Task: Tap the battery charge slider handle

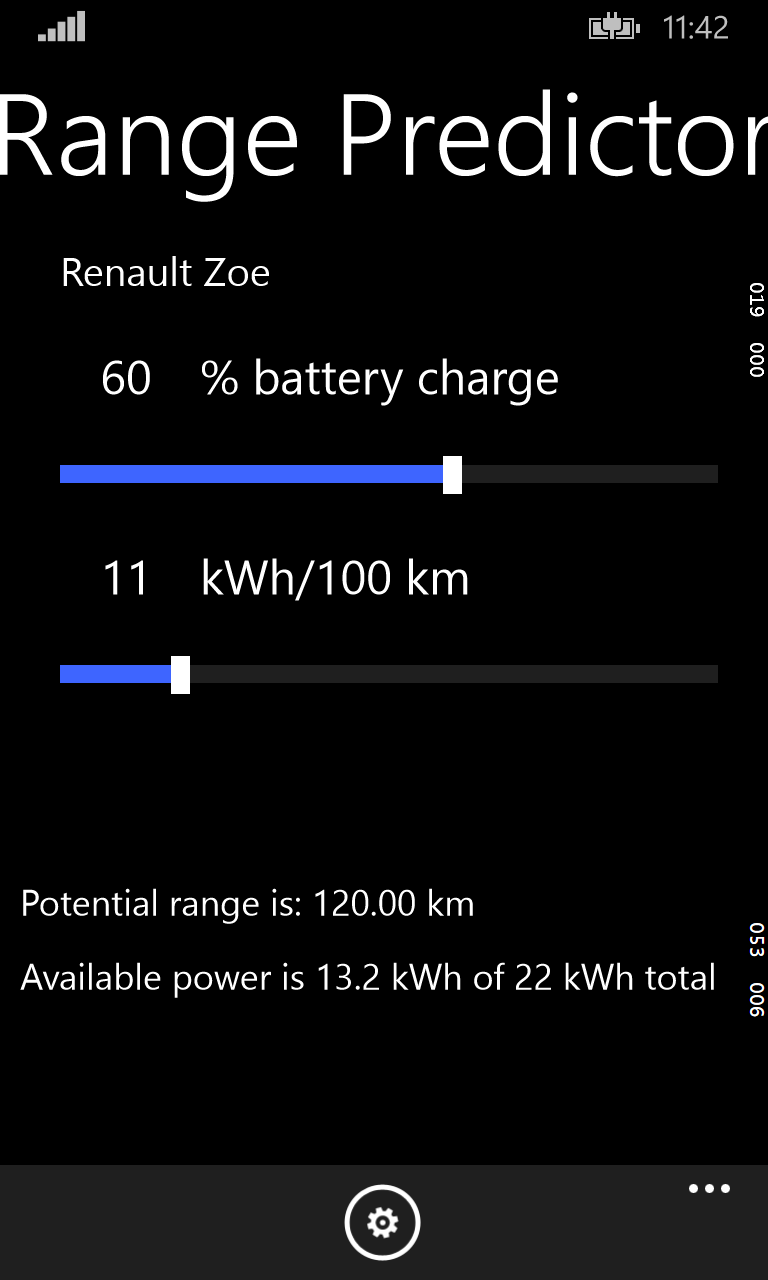Action: point(452,474)
